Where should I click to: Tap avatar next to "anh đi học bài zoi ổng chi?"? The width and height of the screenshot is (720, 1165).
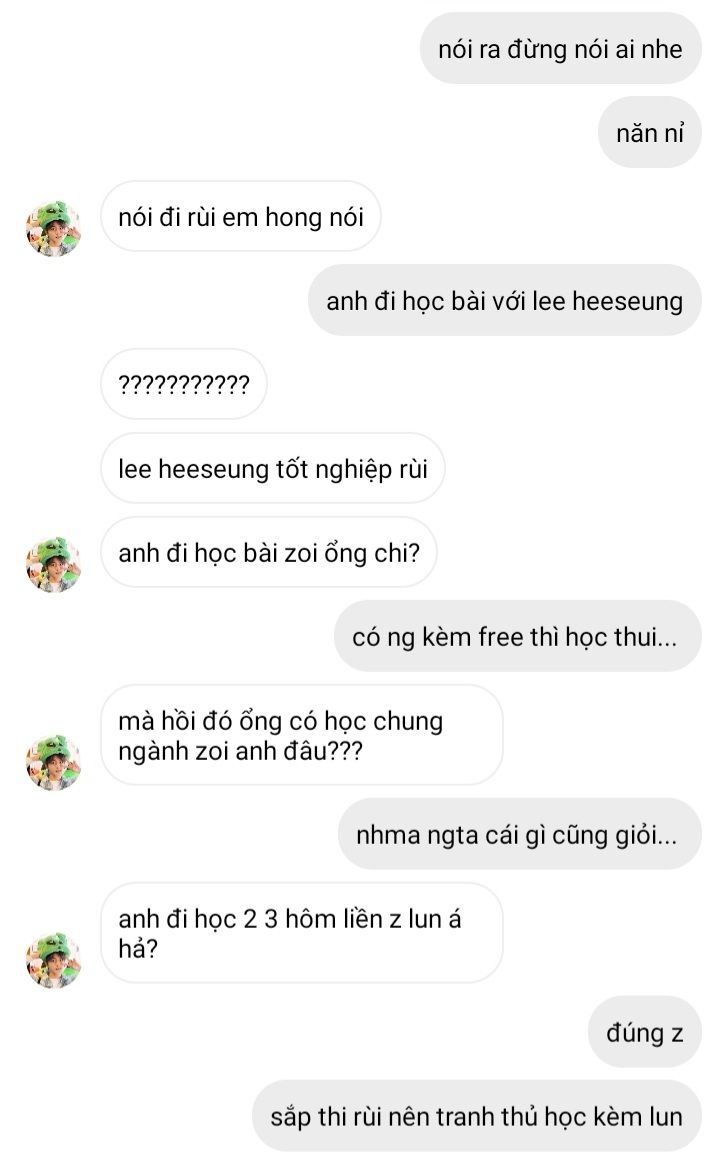(53, 563)
